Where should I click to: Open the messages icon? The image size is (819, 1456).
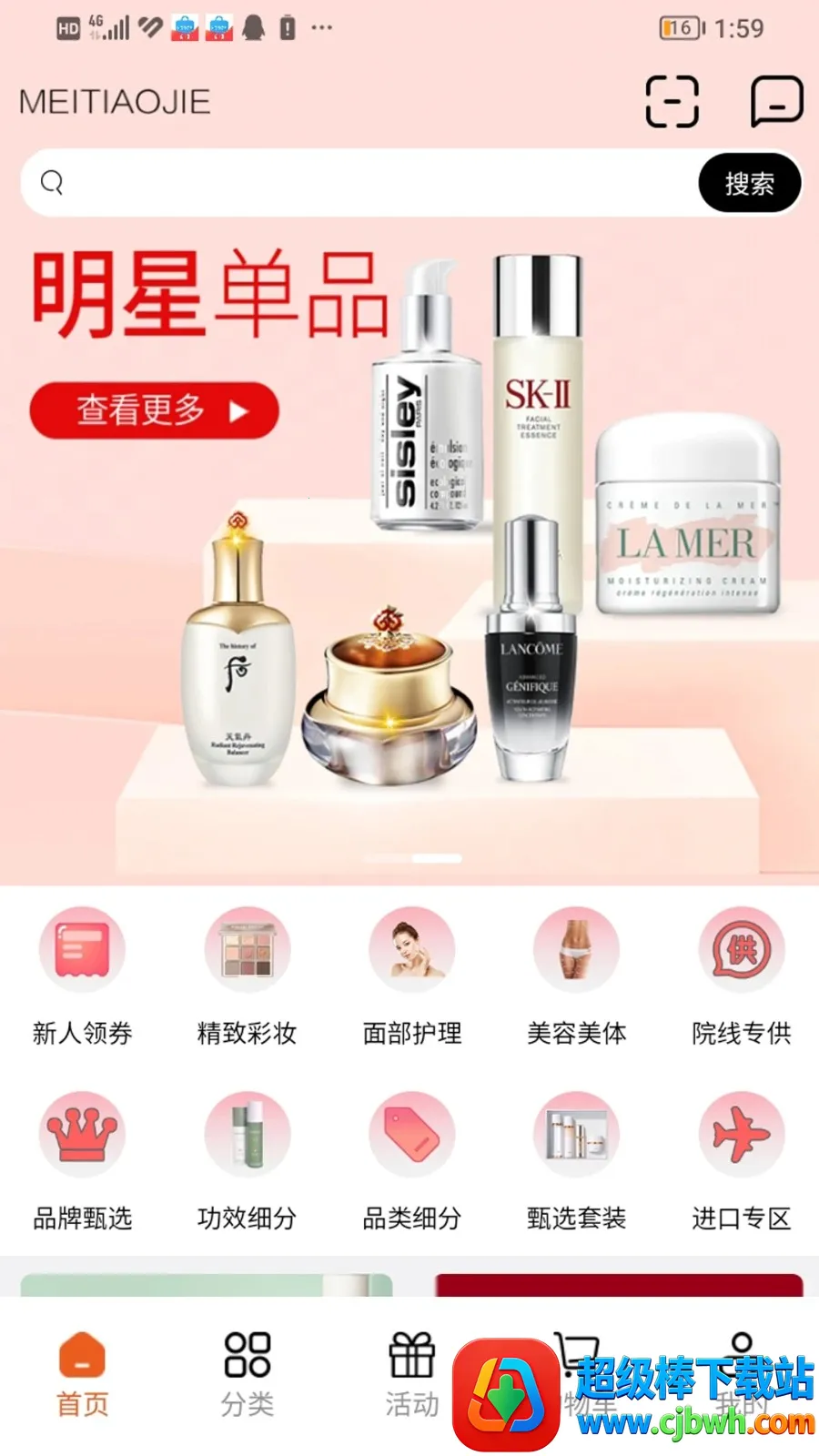coord(775,101)
